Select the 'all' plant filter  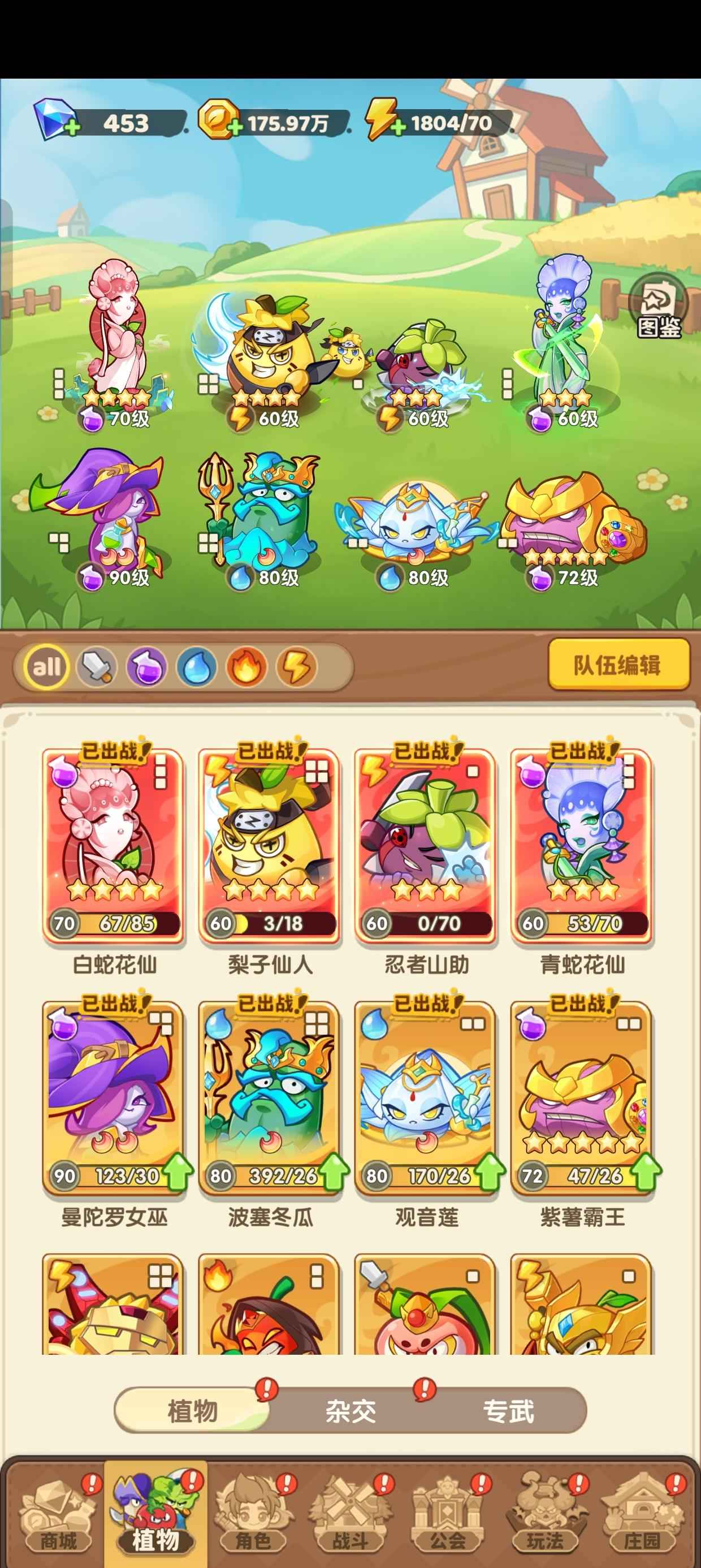46,666
